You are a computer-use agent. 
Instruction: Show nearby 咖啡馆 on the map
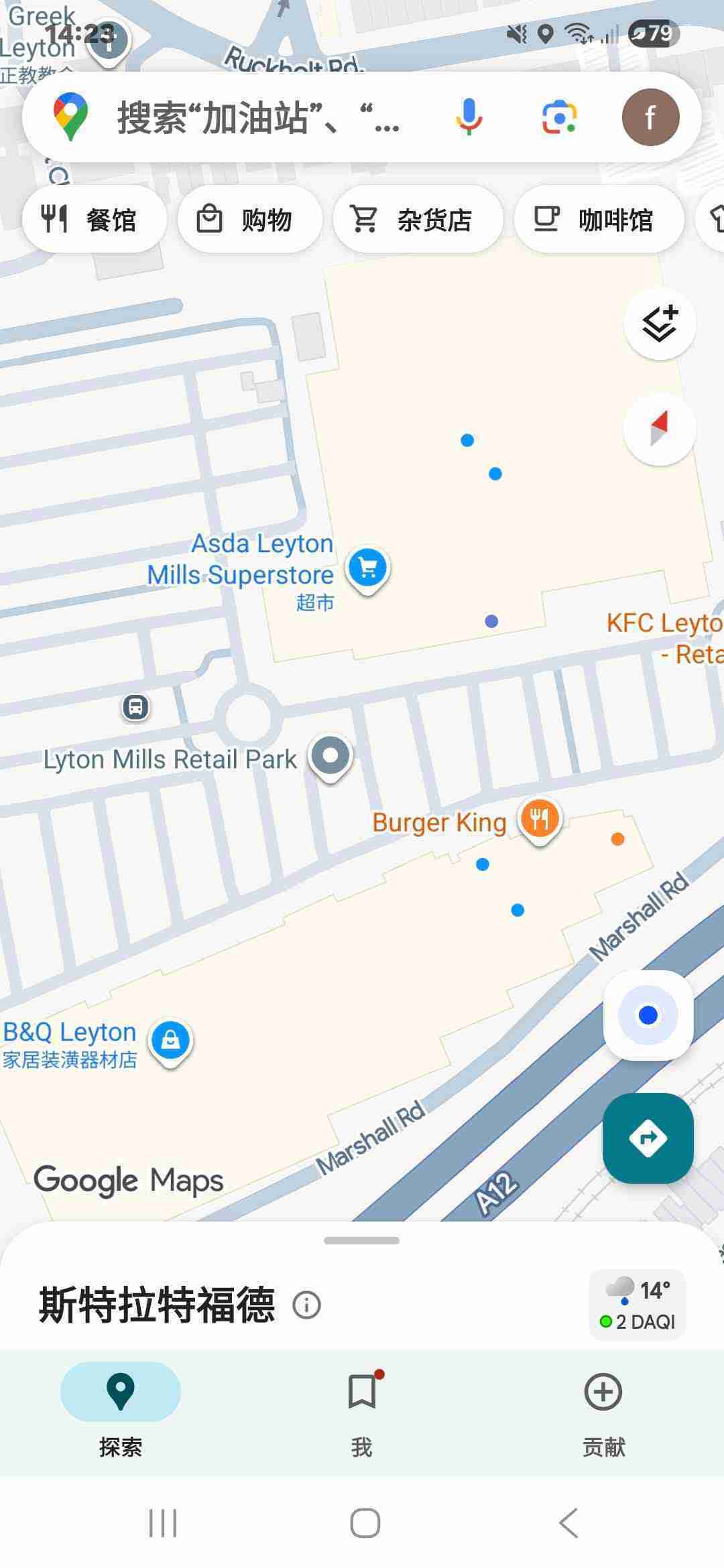(599, 219)
